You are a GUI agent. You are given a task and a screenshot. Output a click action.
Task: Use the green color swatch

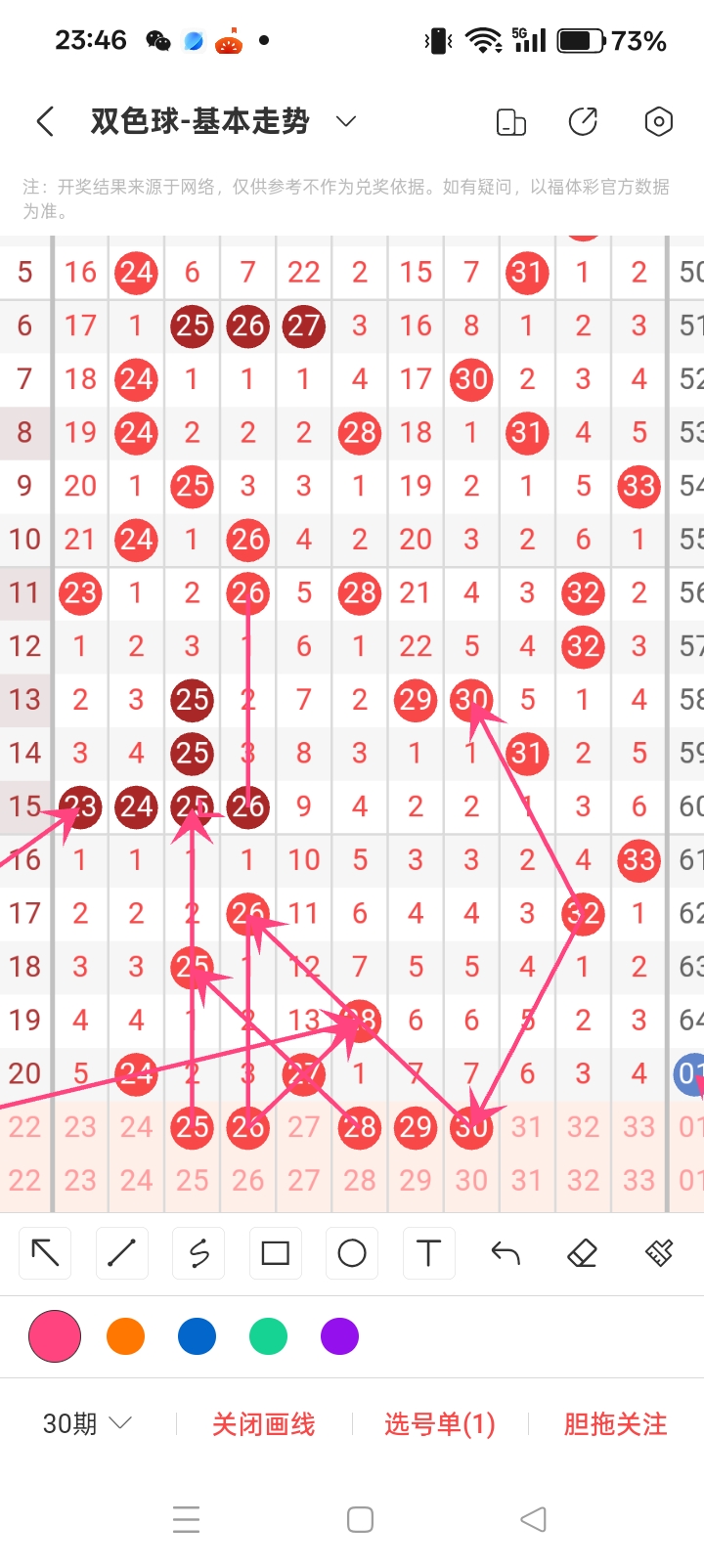click(268, 1336)
